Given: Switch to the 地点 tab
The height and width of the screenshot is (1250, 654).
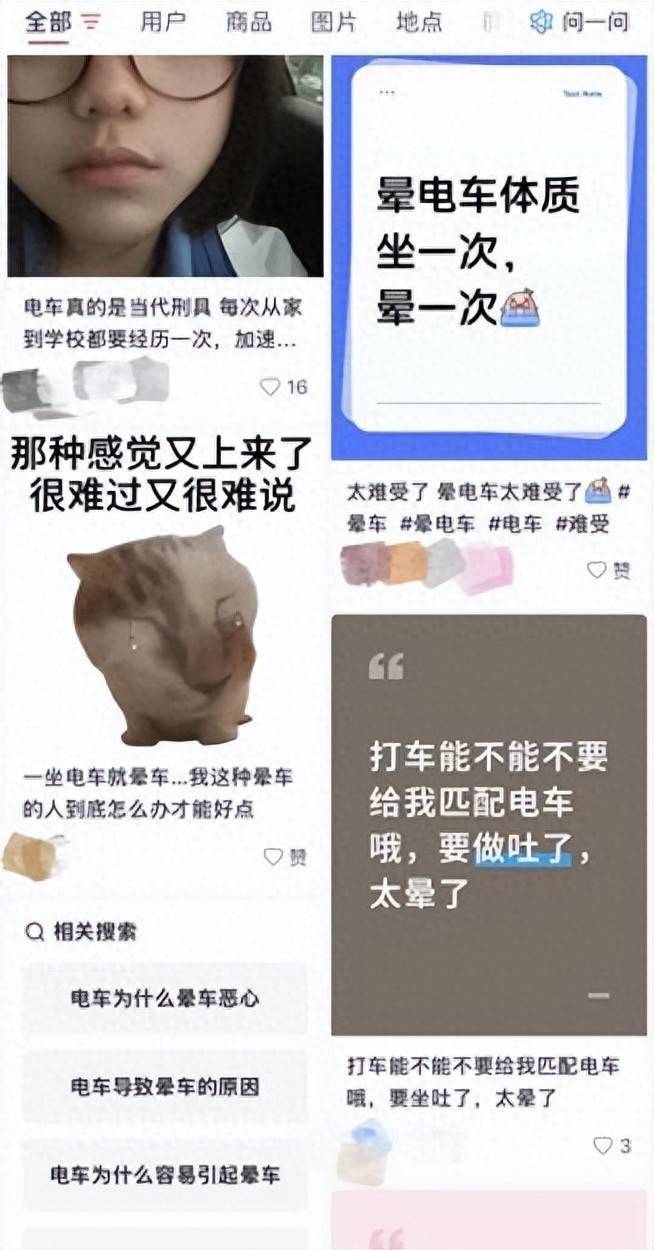Looking at the screenshot, I should (418, 22).
